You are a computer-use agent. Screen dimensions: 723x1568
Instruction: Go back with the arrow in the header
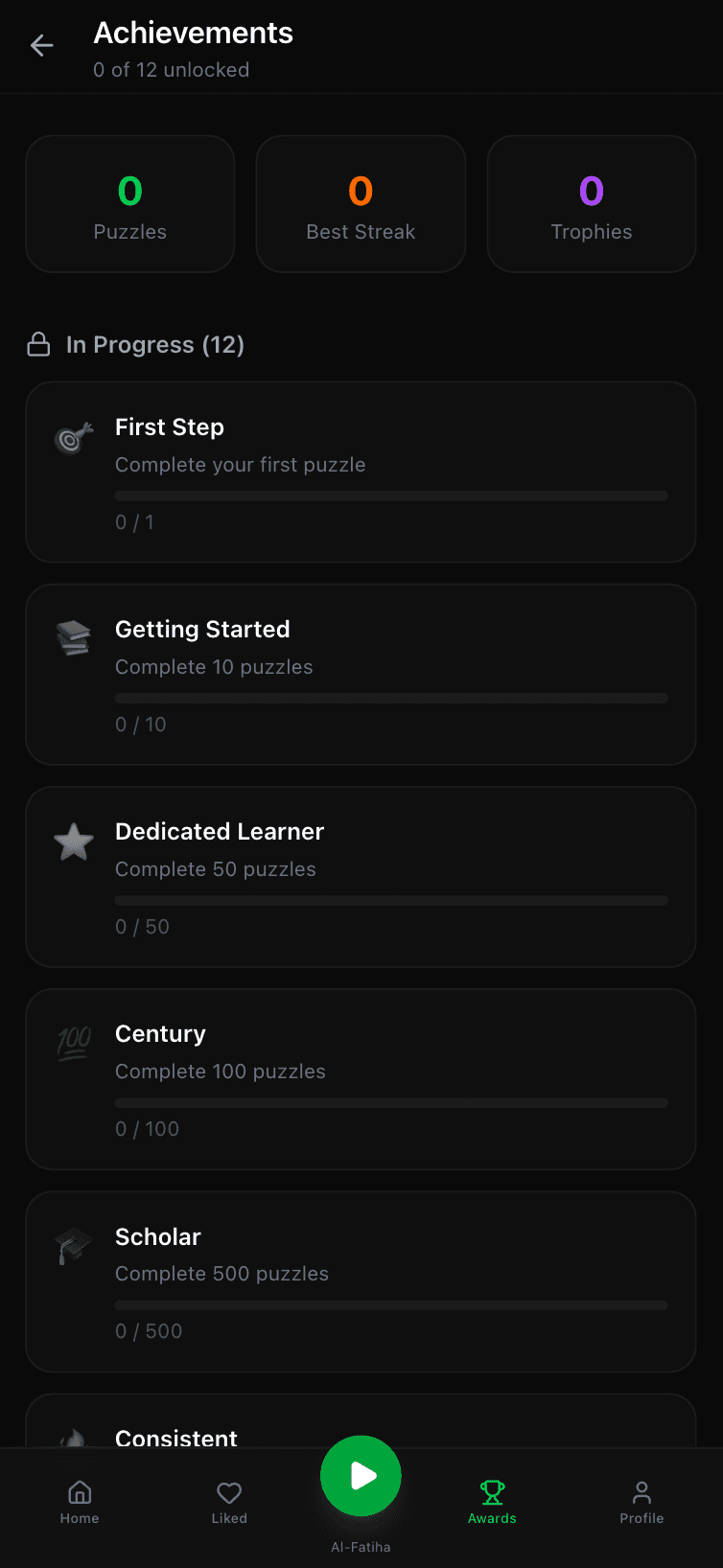click(41, 45)
